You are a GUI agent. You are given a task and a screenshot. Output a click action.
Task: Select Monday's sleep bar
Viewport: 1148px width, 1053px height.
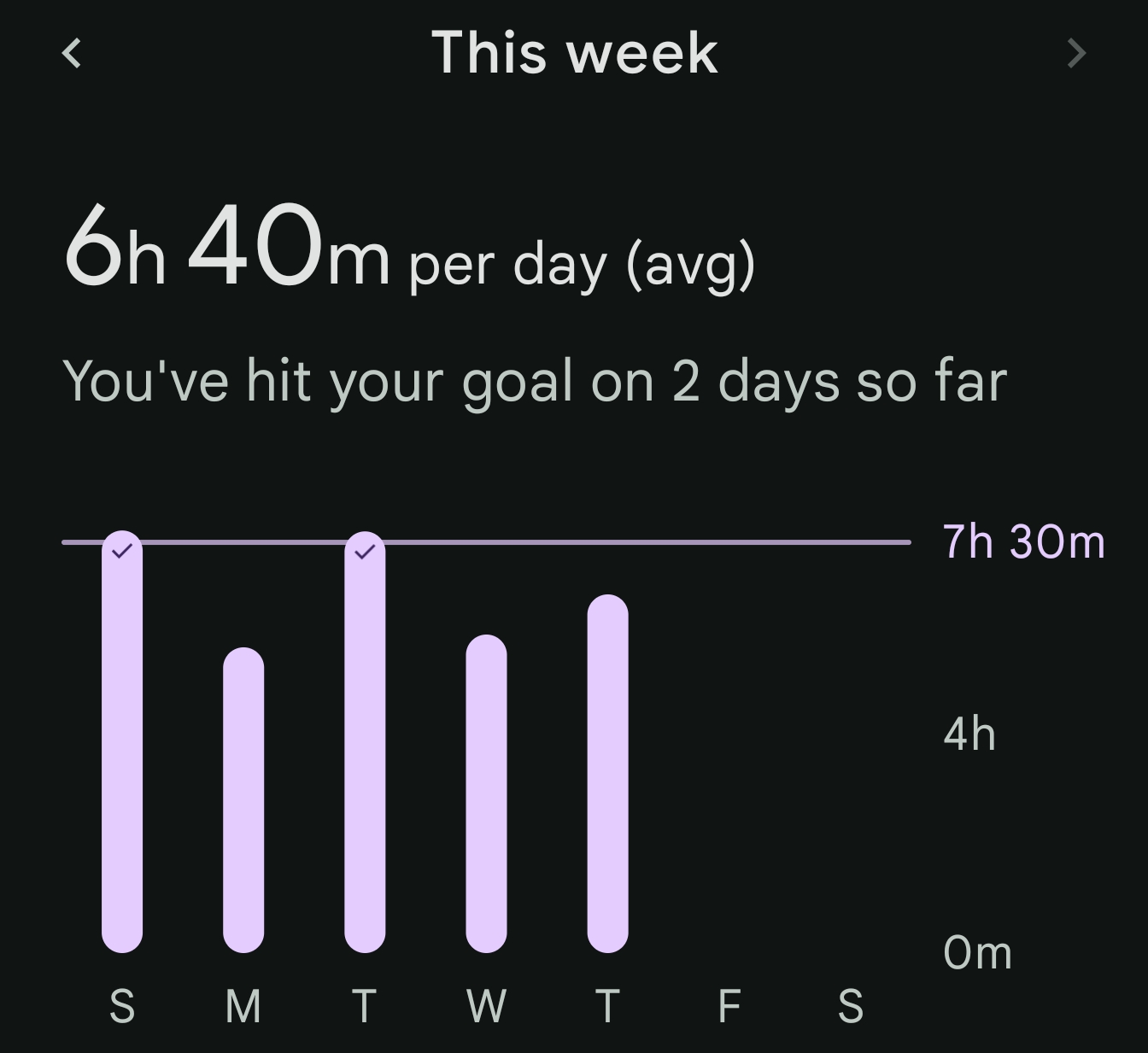click(x=243, y=799)
